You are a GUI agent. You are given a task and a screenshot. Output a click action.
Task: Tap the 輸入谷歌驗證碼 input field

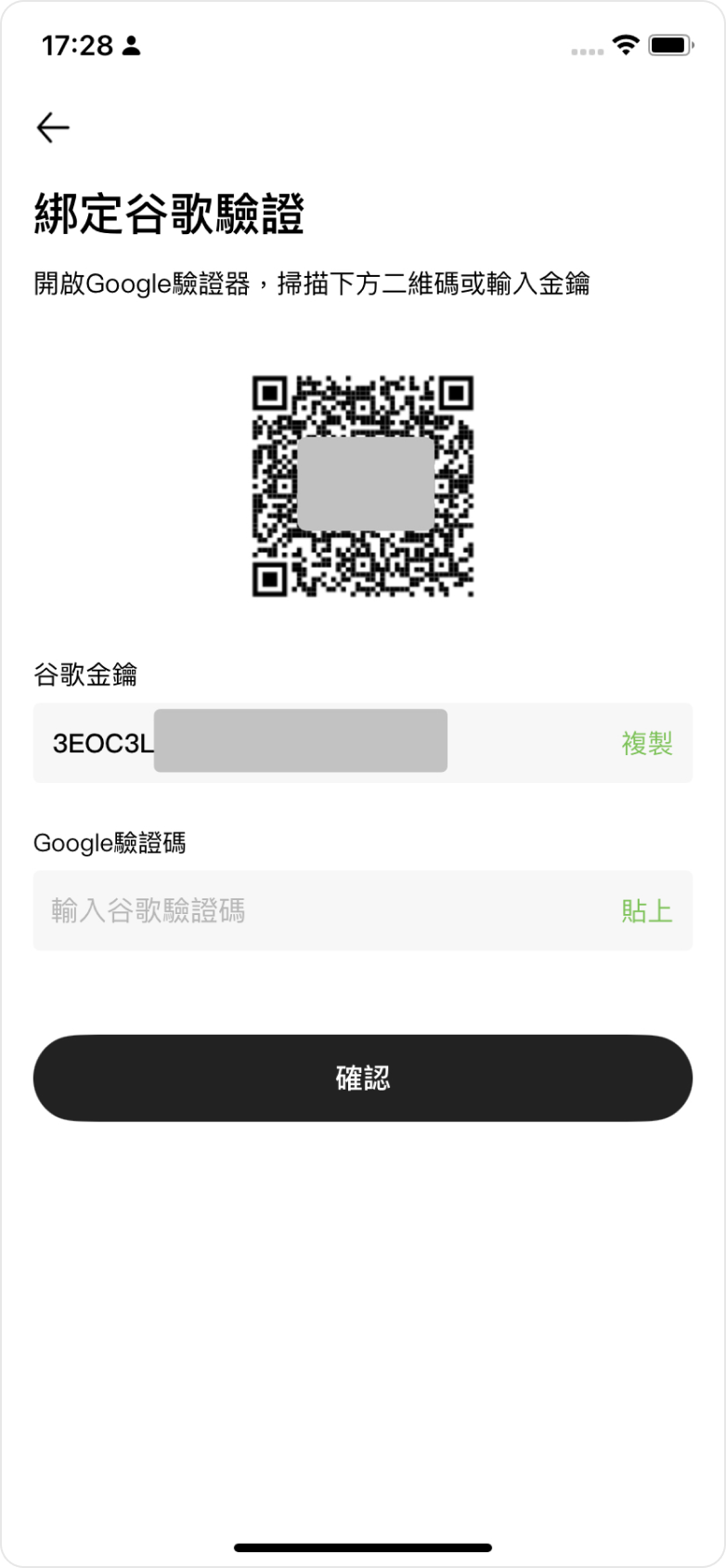pyautogui.click(x=316, y=910)
